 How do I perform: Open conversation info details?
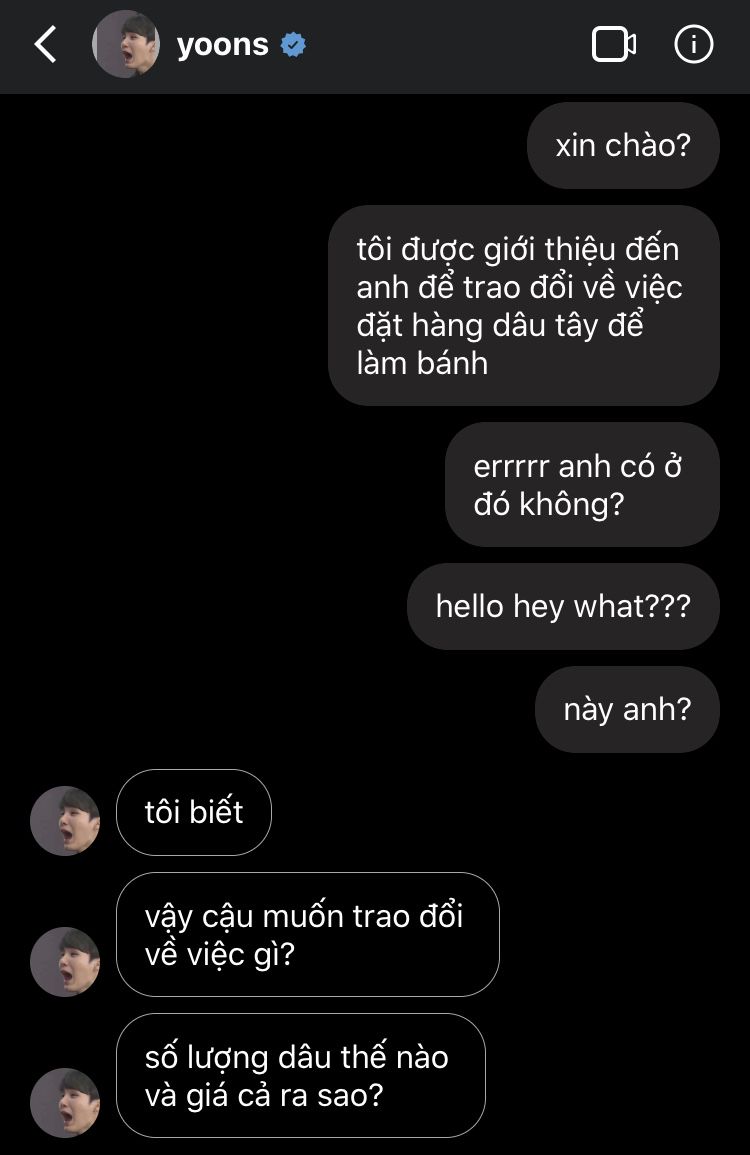[x=694, y=45]
